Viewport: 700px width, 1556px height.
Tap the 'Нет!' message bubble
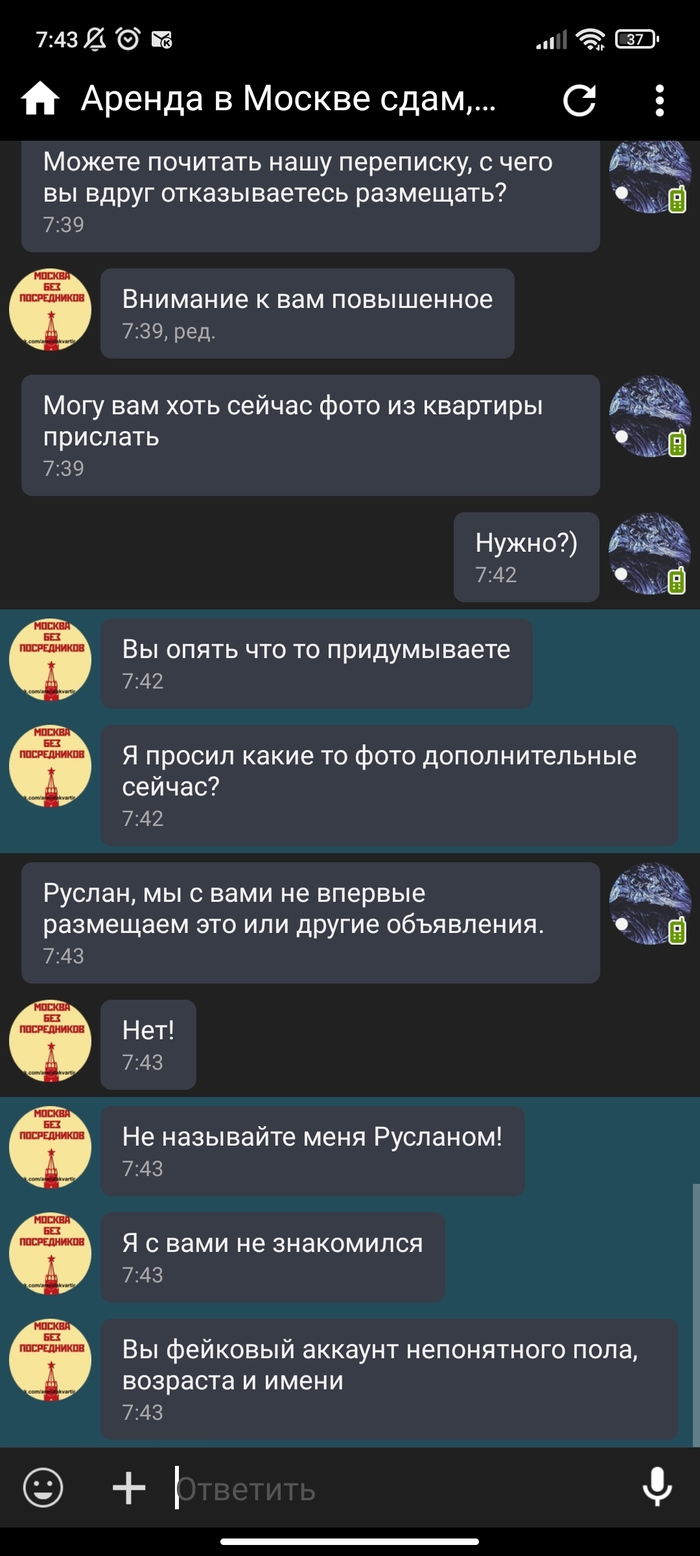(x=148, y=1044)
